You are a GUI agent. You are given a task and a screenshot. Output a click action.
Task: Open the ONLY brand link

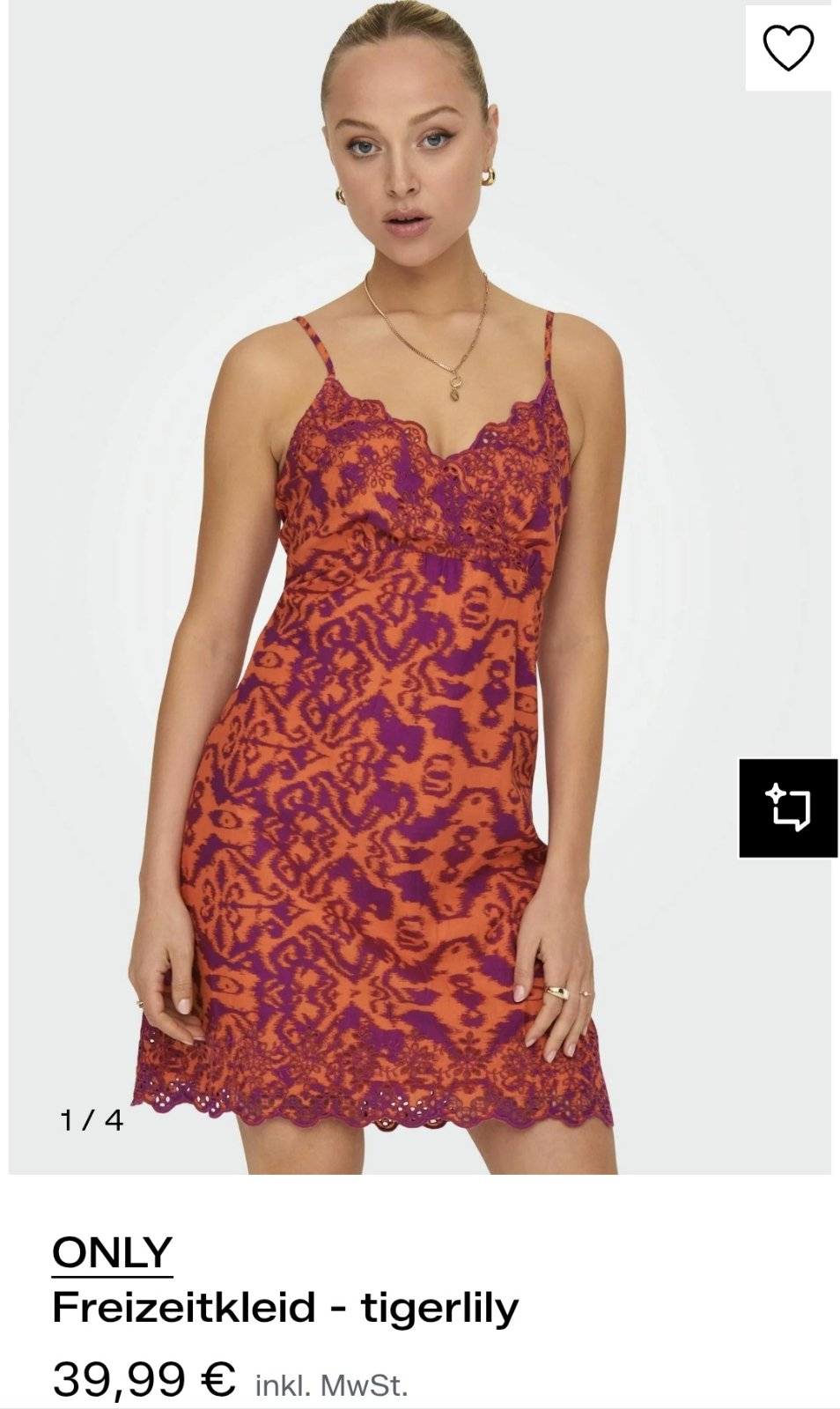click(x=112, y=1252)
